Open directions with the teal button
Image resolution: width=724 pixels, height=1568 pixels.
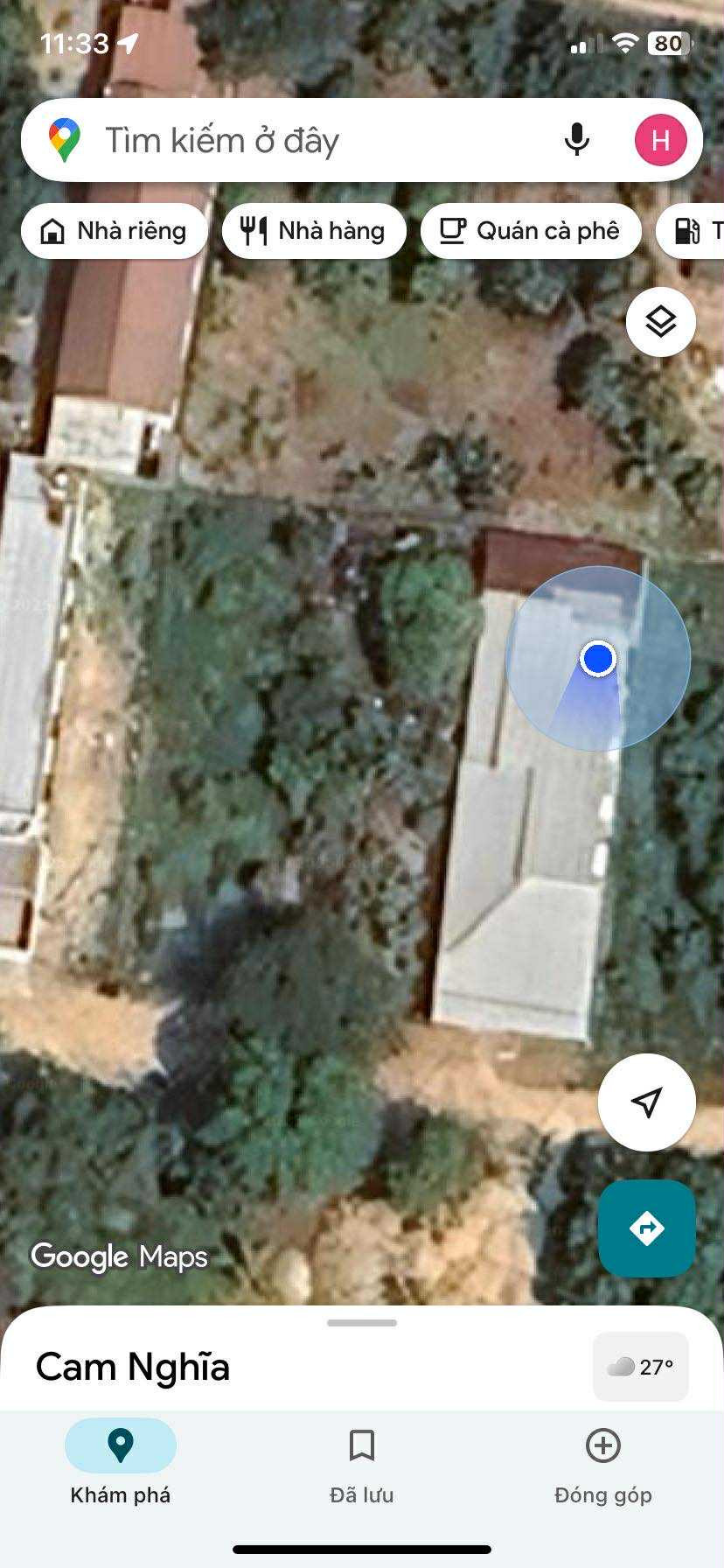pyautogui.click(x=646, y=1228)
